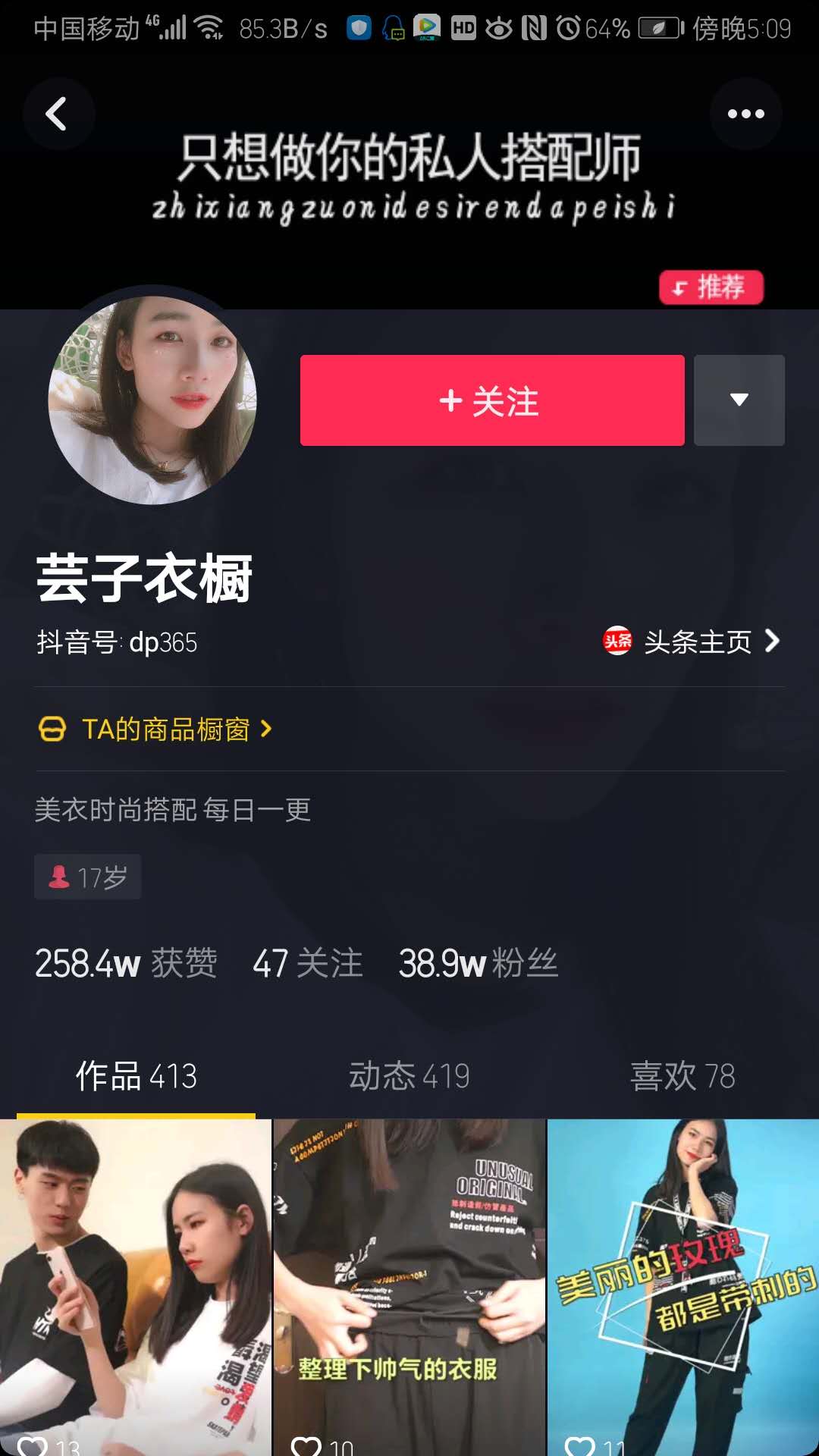
Task: Open the 美丽的玫瑰都是带刺的 video
Action: (x=683, y=1288)
